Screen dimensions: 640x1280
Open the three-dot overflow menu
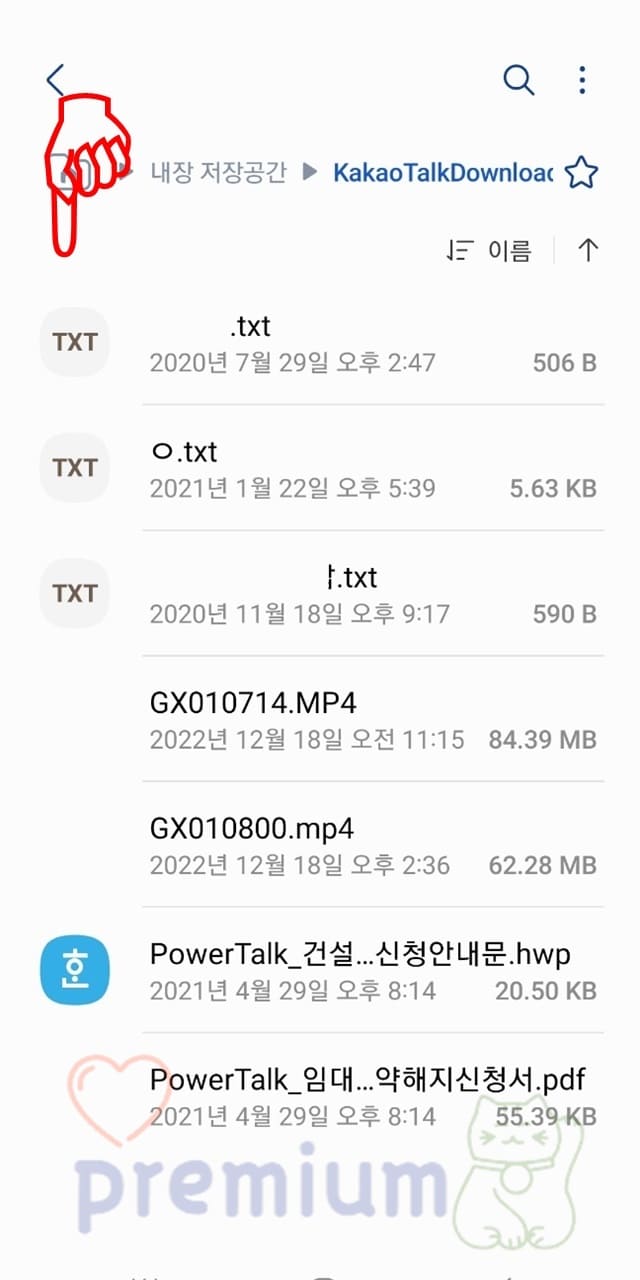[582, 80]
